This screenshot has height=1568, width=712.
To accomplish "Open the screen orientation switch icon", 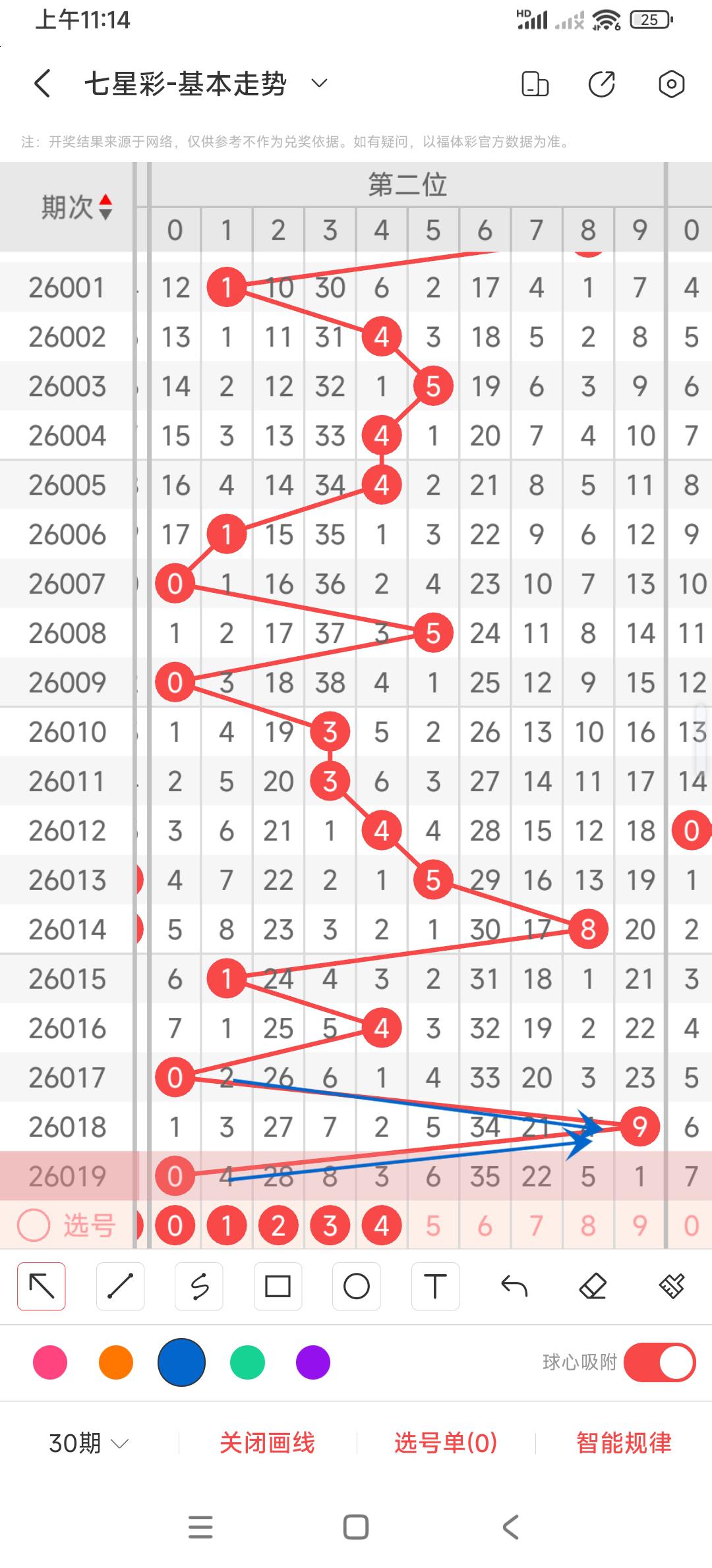I will [x=535, y=84].
